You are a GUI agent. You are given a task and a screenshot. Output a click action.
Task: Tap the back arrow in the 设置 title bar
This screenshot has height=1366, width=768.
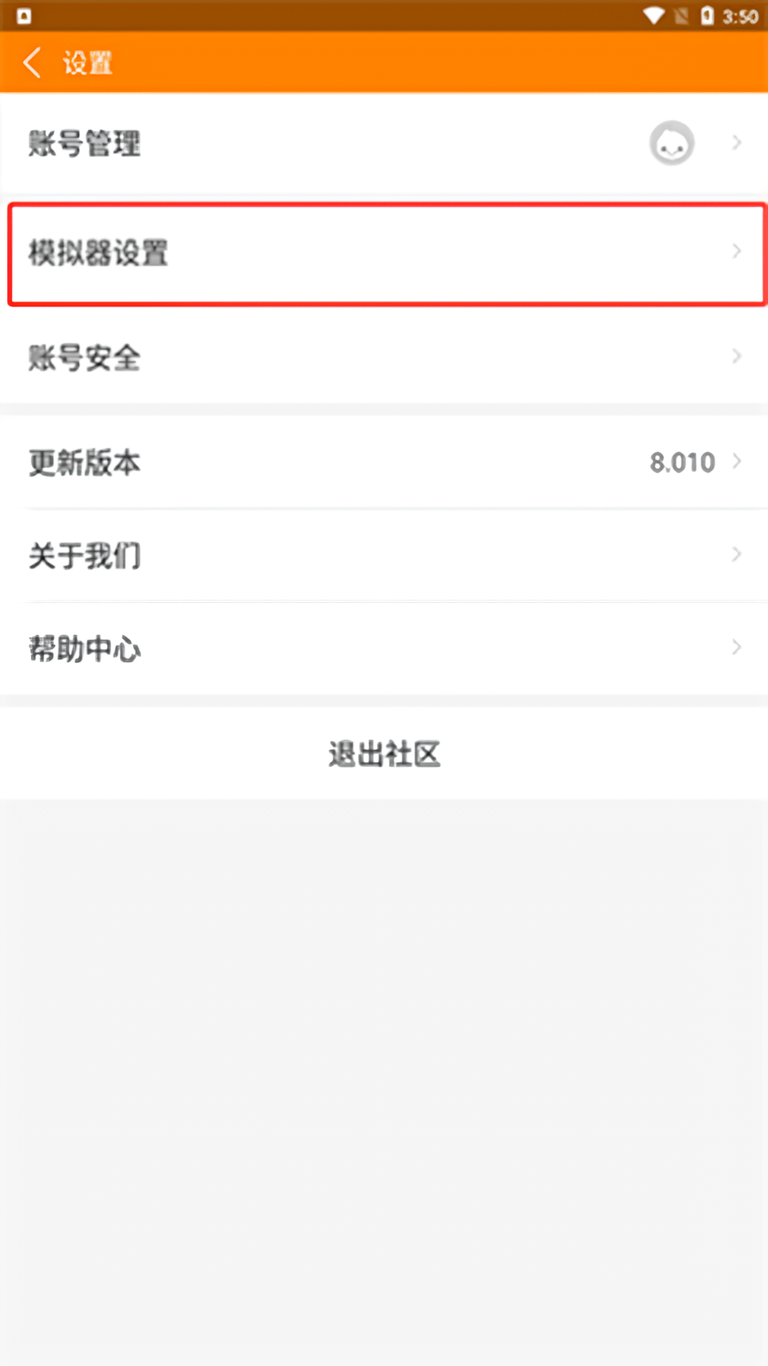pos(31,62)
